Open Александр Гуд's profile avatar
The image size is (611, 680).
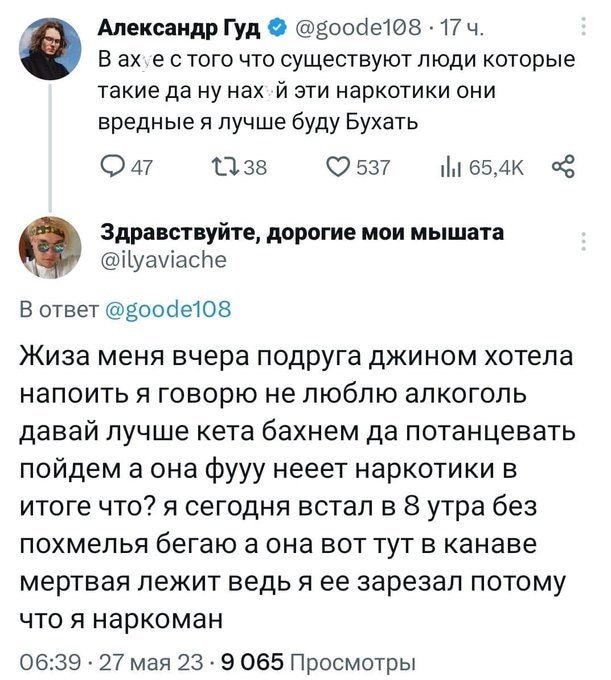tap(45, 48)
